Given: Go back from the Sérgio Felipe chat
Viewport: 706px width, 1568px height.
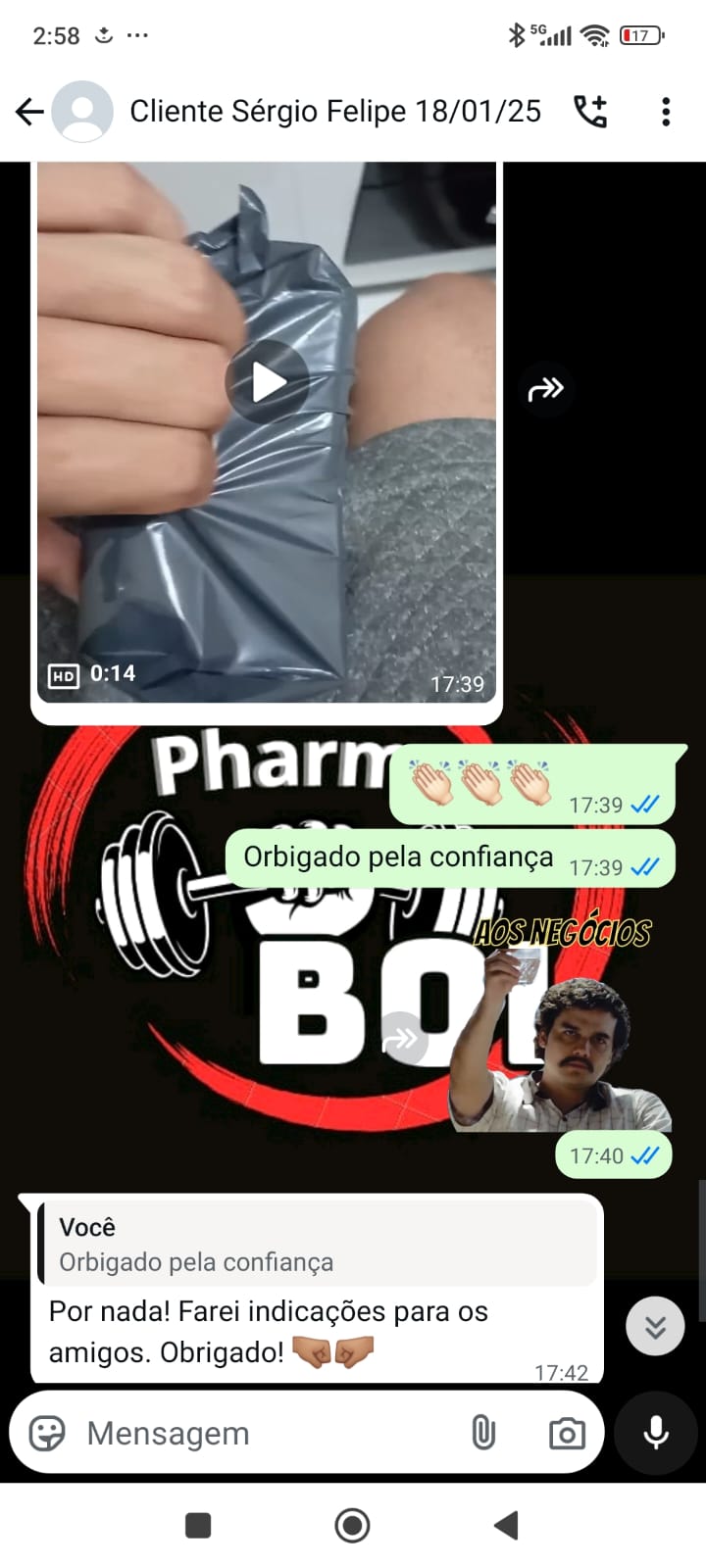Looking at the screenshot, I should (29, 112).
